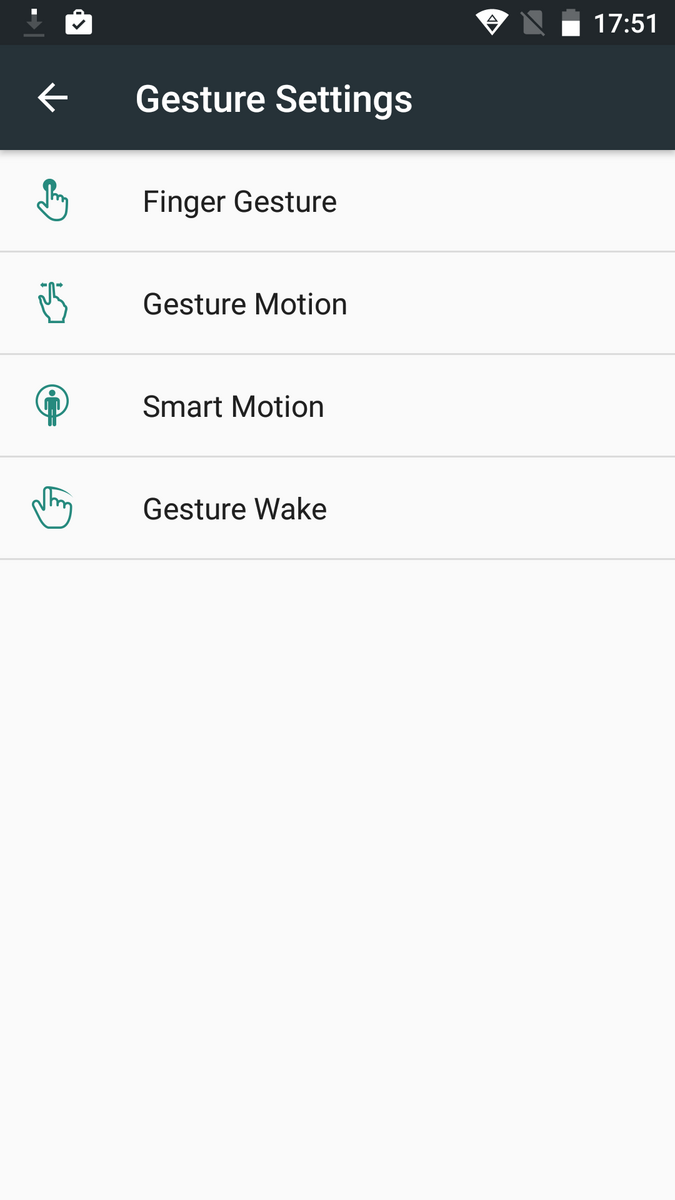The image size is (675, 1200).
Task: Go back from Gesture Settings
Action: pyautogui.click(x=53, y=98)
